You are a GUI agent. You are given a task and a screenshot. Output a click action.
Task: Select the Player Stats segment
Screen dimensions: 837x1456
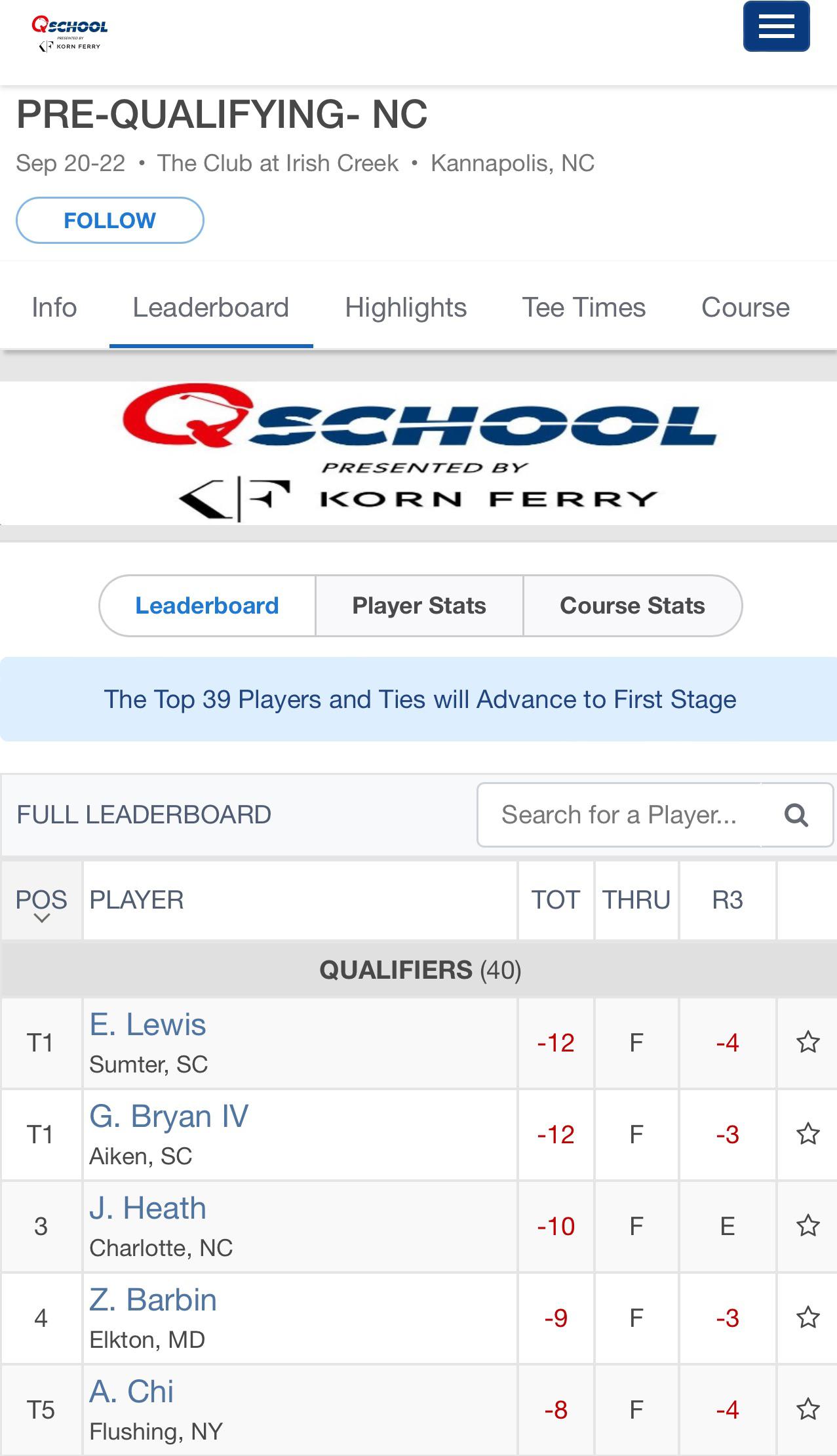pos(419,606)
